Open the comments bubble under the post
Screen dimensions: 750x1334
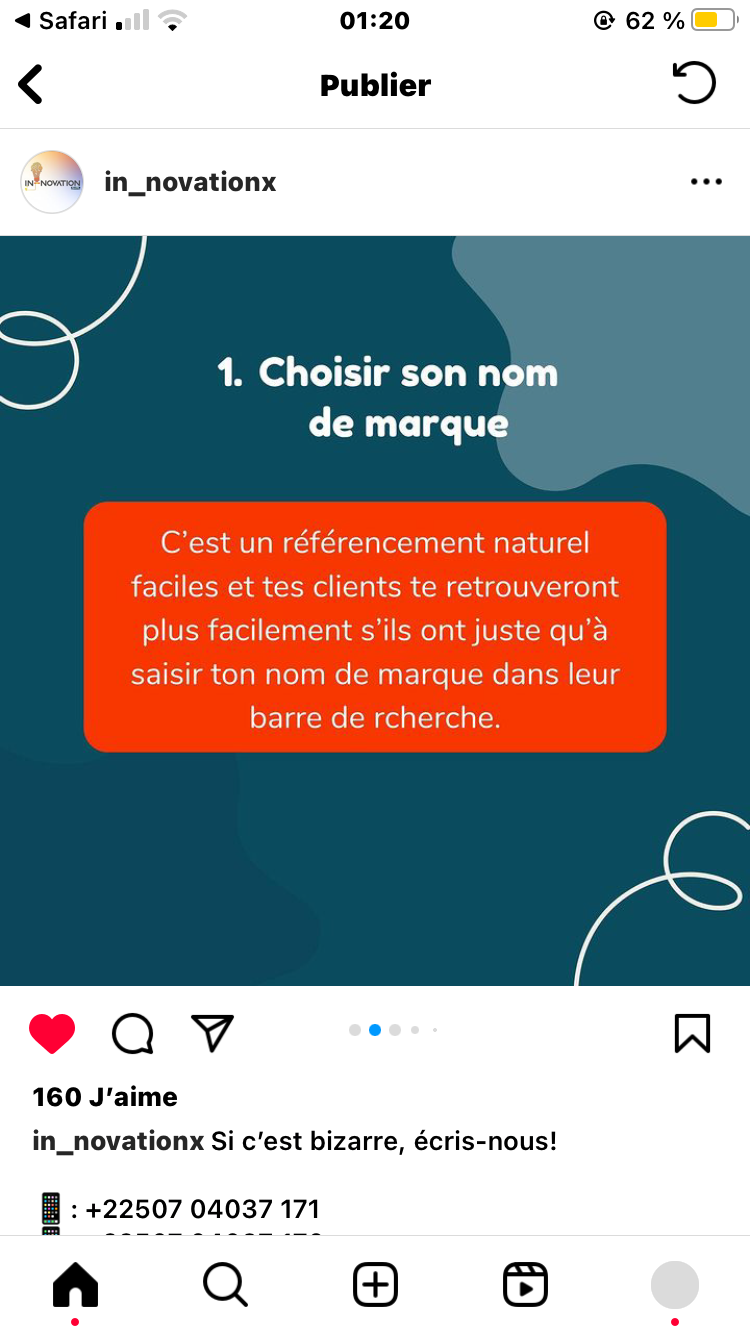[132, 1033]
